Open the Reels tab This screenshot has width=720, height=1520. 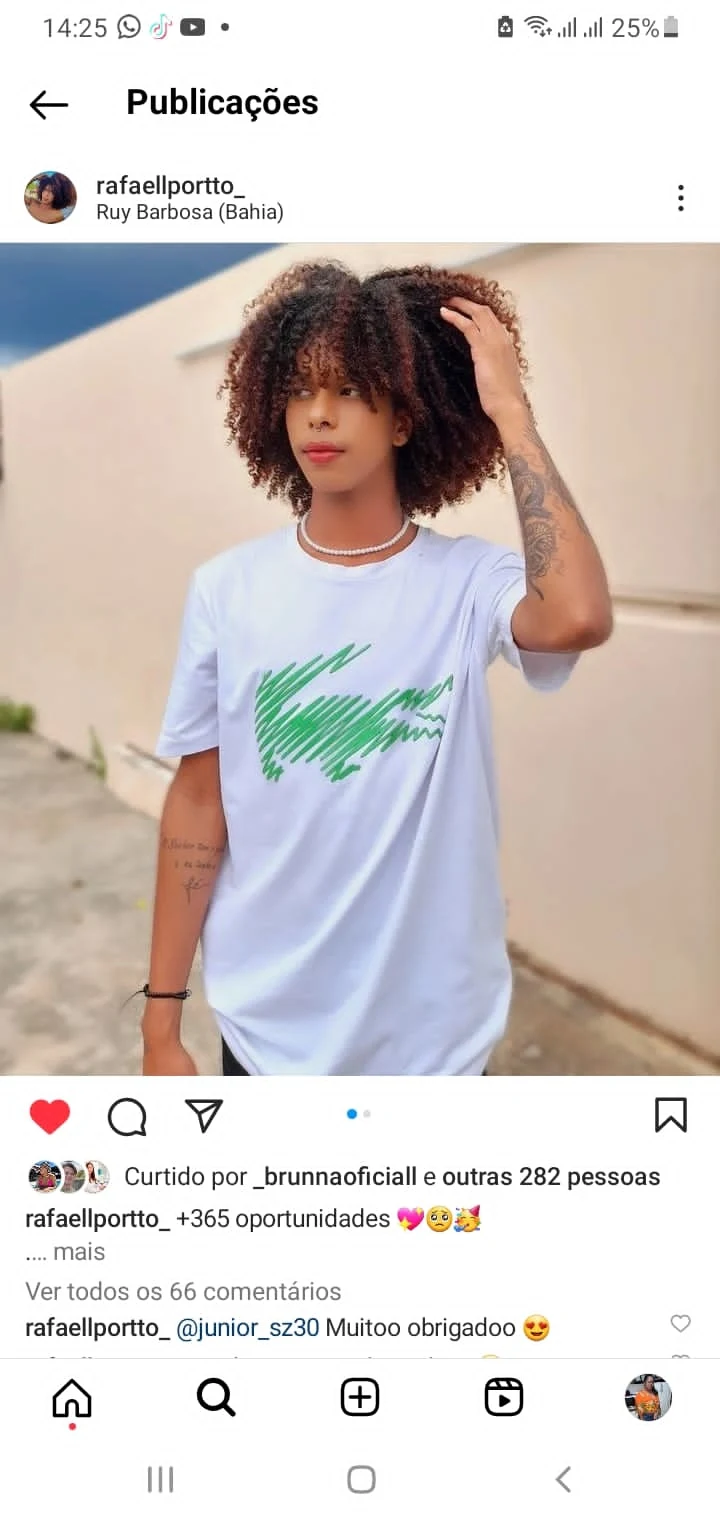point(503,1397)
